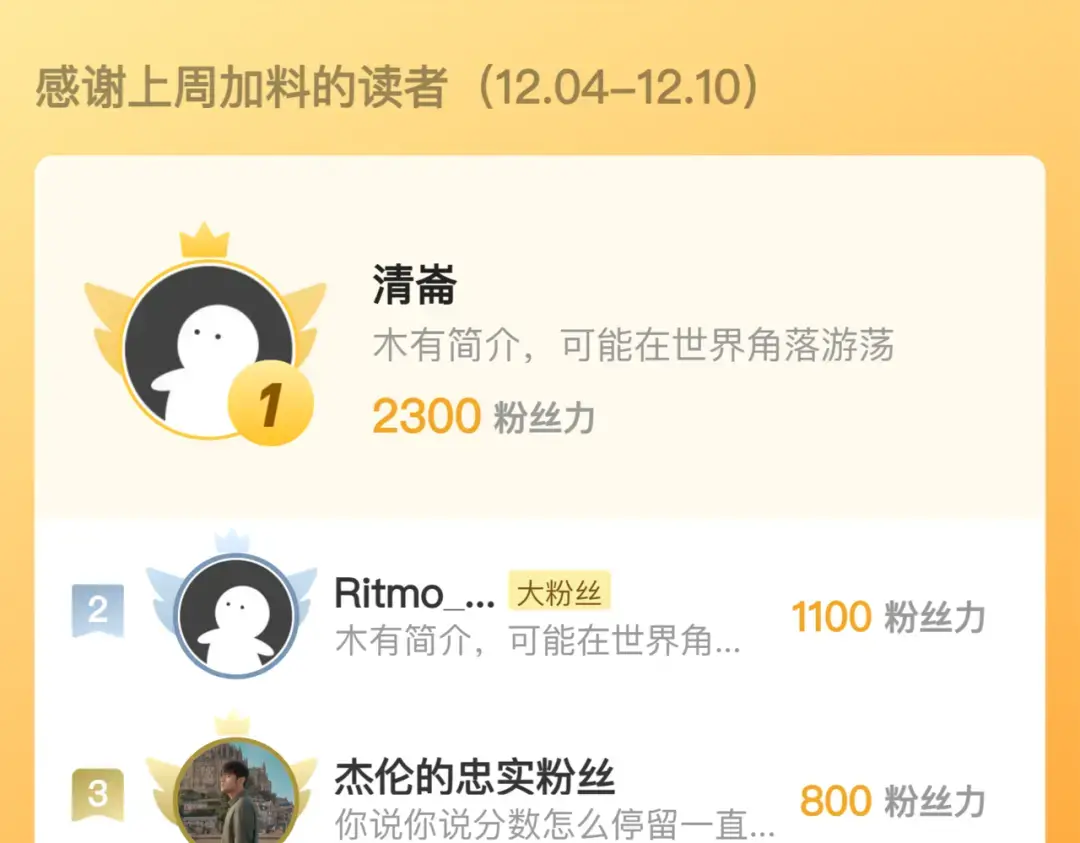1080x843 pixels.
Task: Open Ritmo_... reader's profile row
Action: [x=540, y=614]
